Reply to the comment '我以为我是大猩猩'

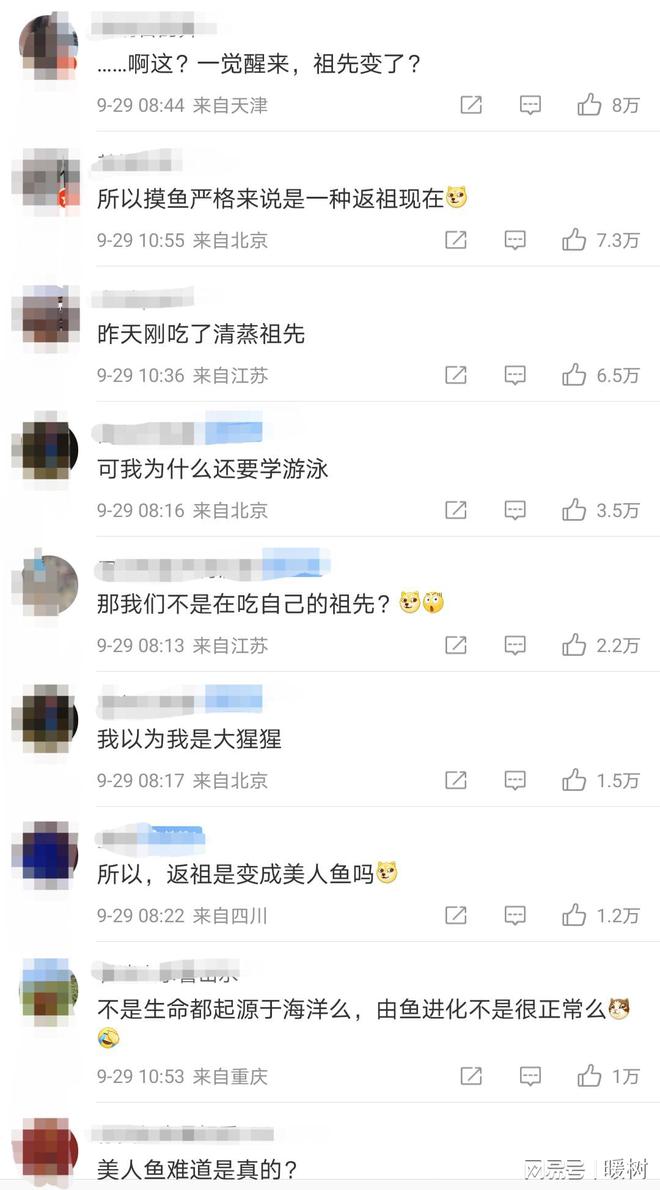coord(515,780)
